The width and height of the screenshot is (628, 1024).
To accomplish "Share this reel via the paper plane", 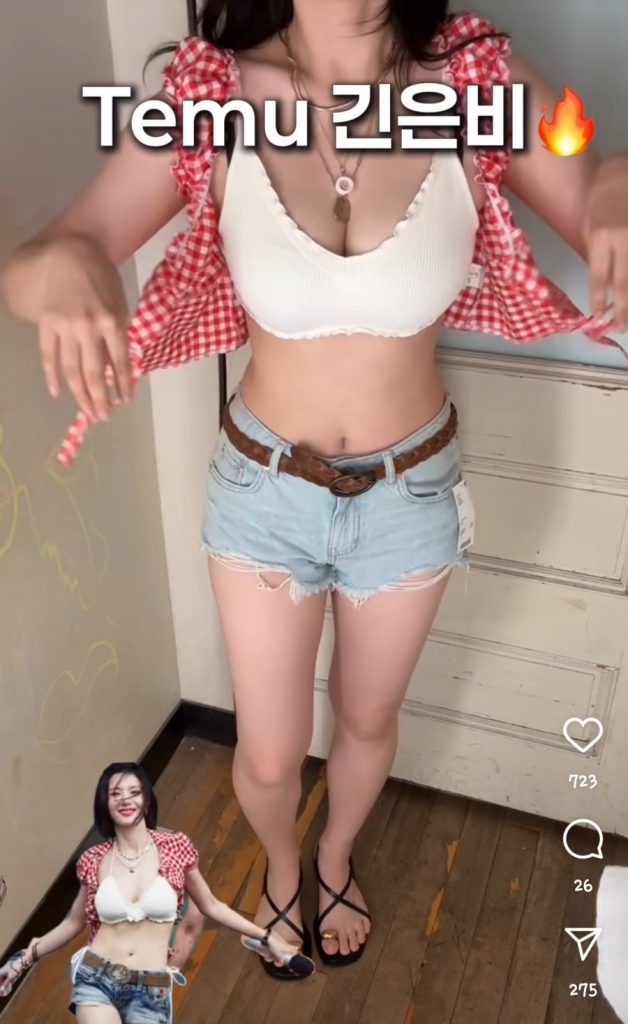I will pyautogui.click(x=582, y=943).
